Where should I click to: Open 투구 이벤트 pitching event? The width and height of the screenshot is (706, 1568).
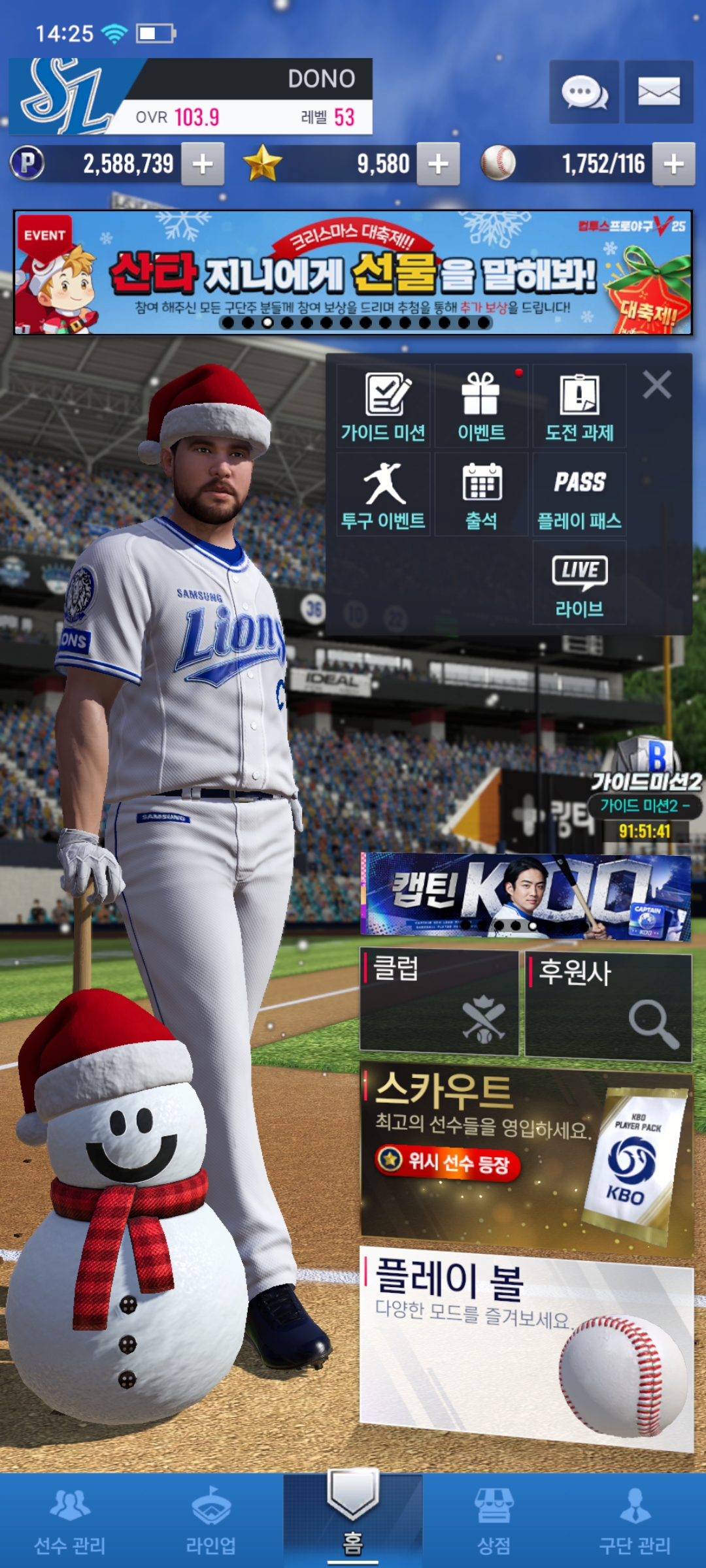pos(383,495)
